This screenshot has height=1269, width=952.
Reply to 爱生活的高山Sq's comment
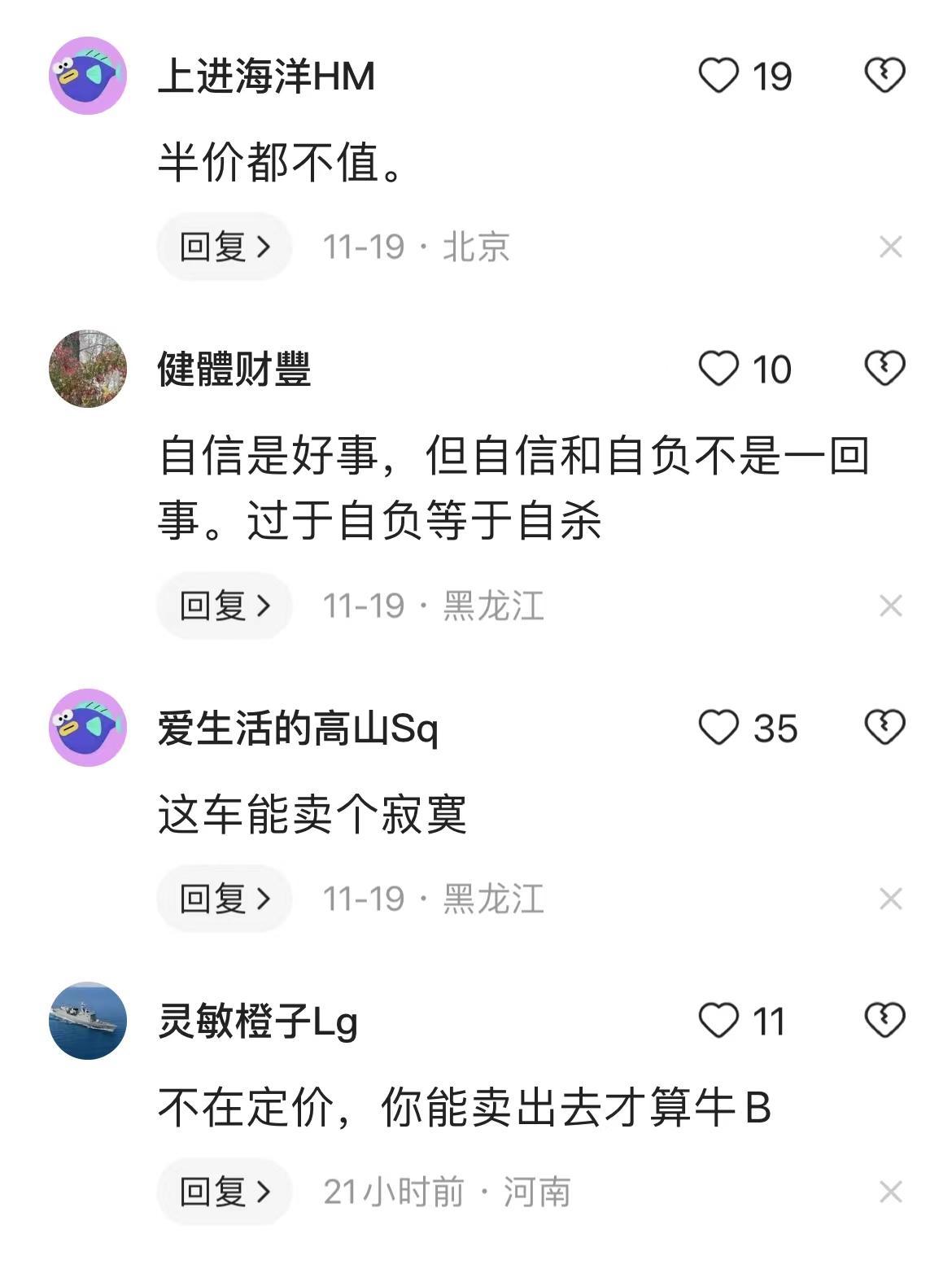point(224,899)
